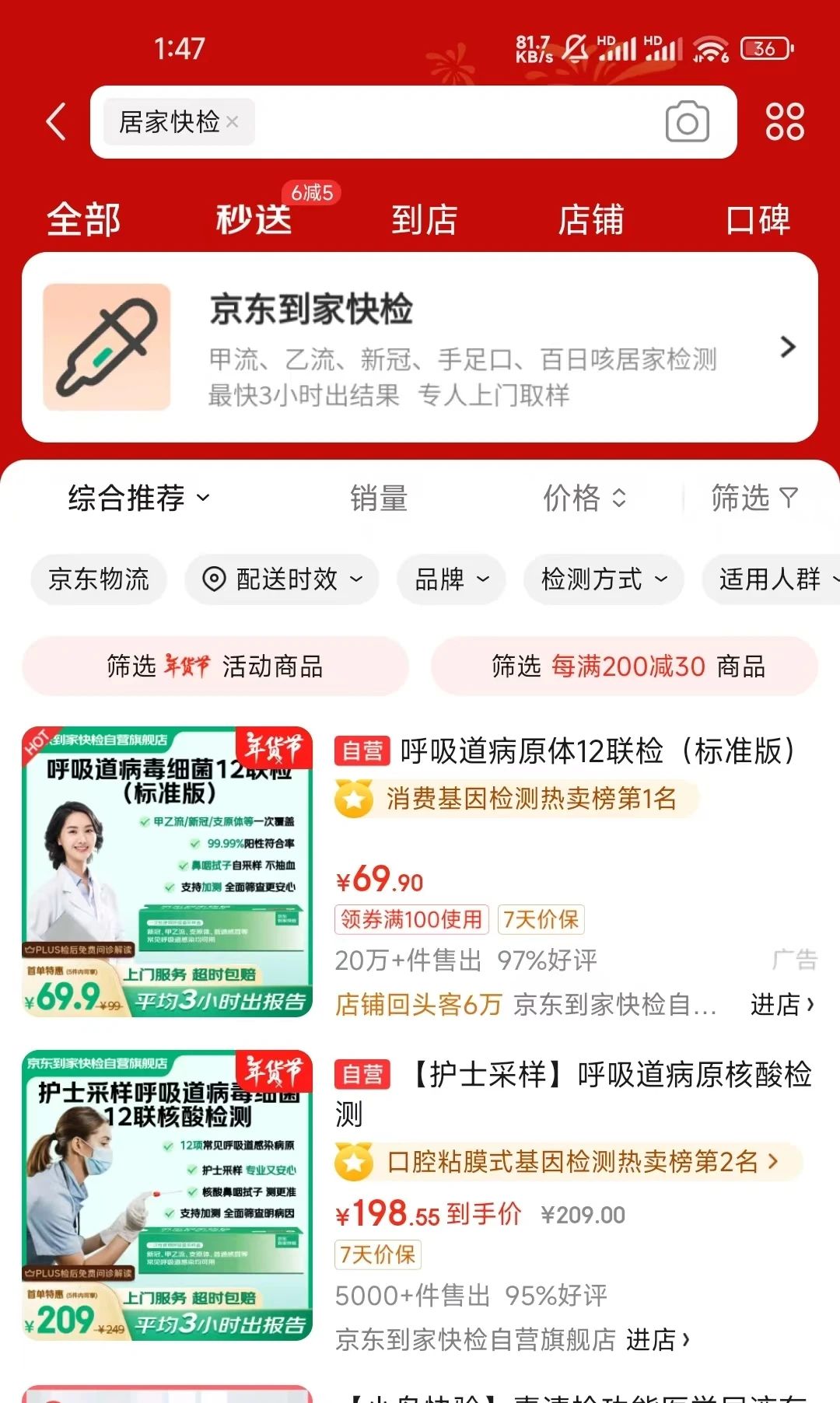Sort results by 销量

point(379,498)
